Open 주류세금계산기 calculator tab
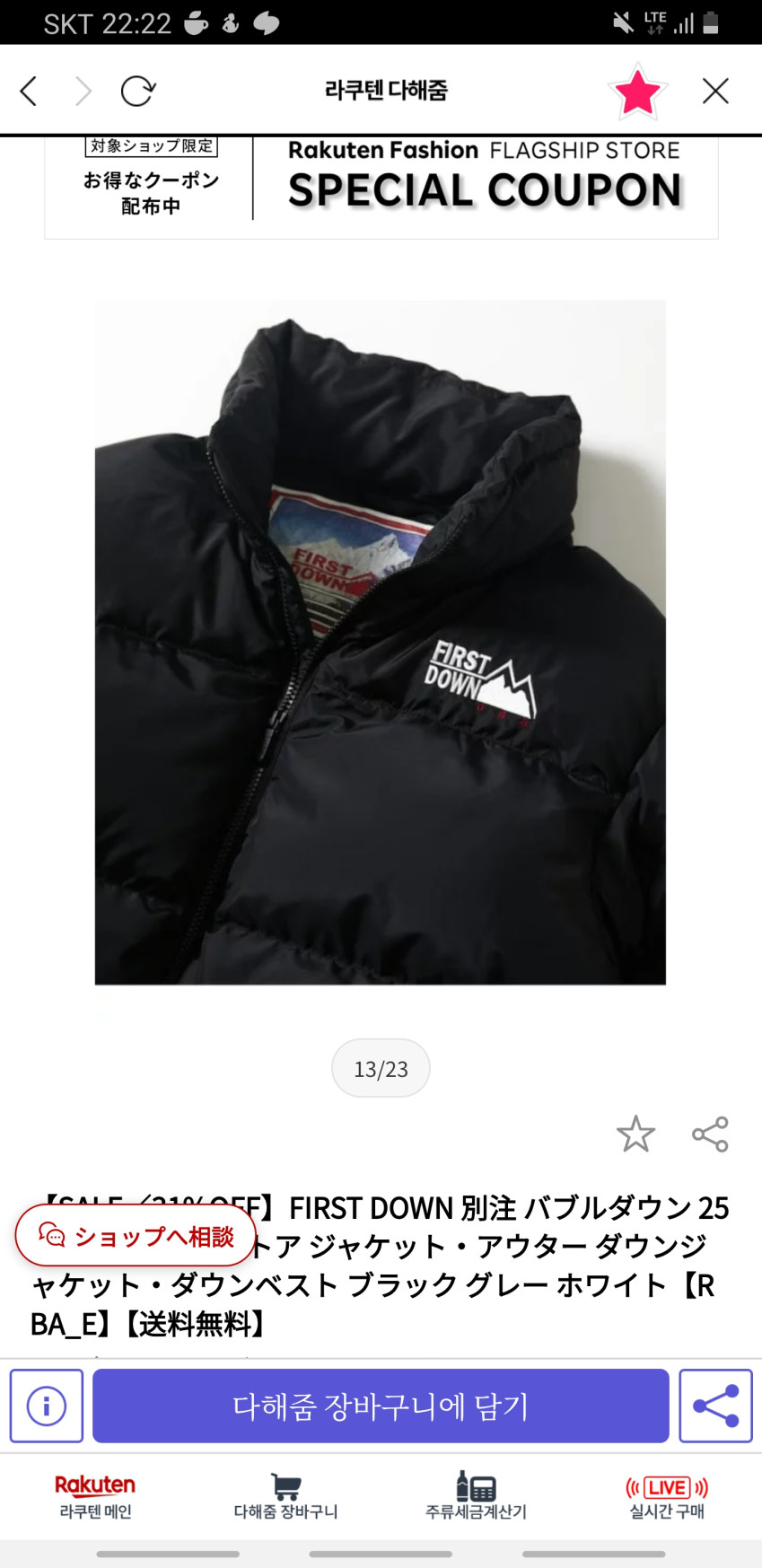Image resolution: width=762 pixels, height=1568 pixels. [476, 1496]
